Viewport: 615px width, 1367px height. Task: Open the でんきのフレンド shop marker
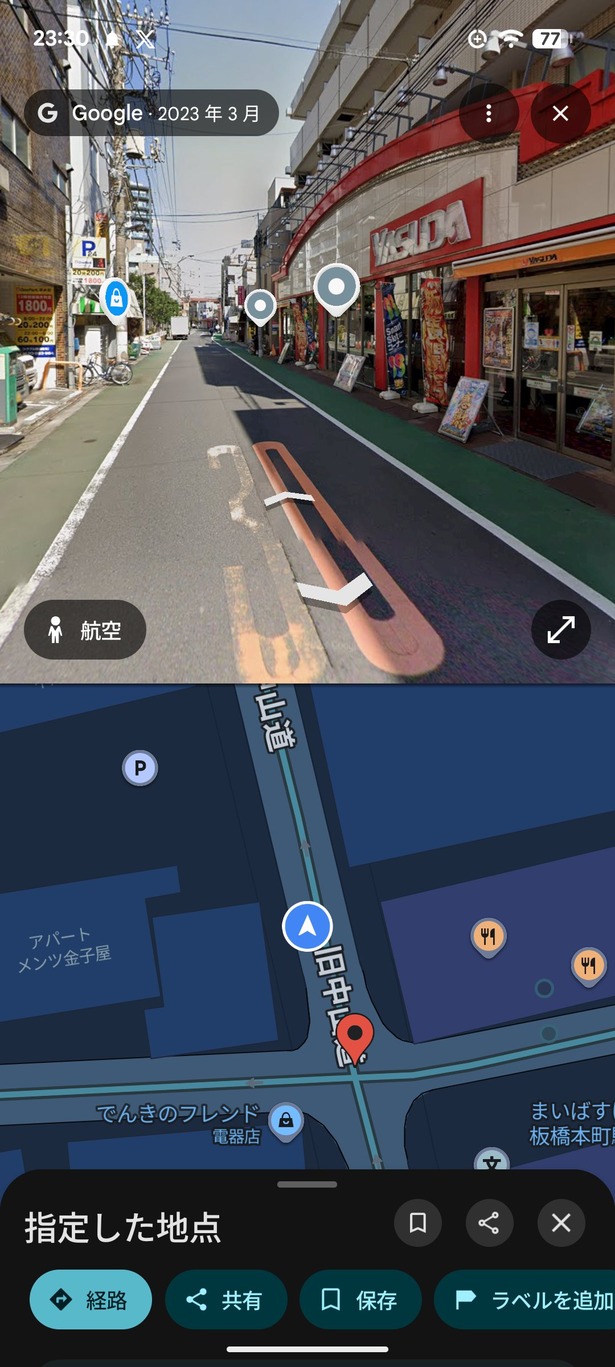click(x=287, y=1121)
